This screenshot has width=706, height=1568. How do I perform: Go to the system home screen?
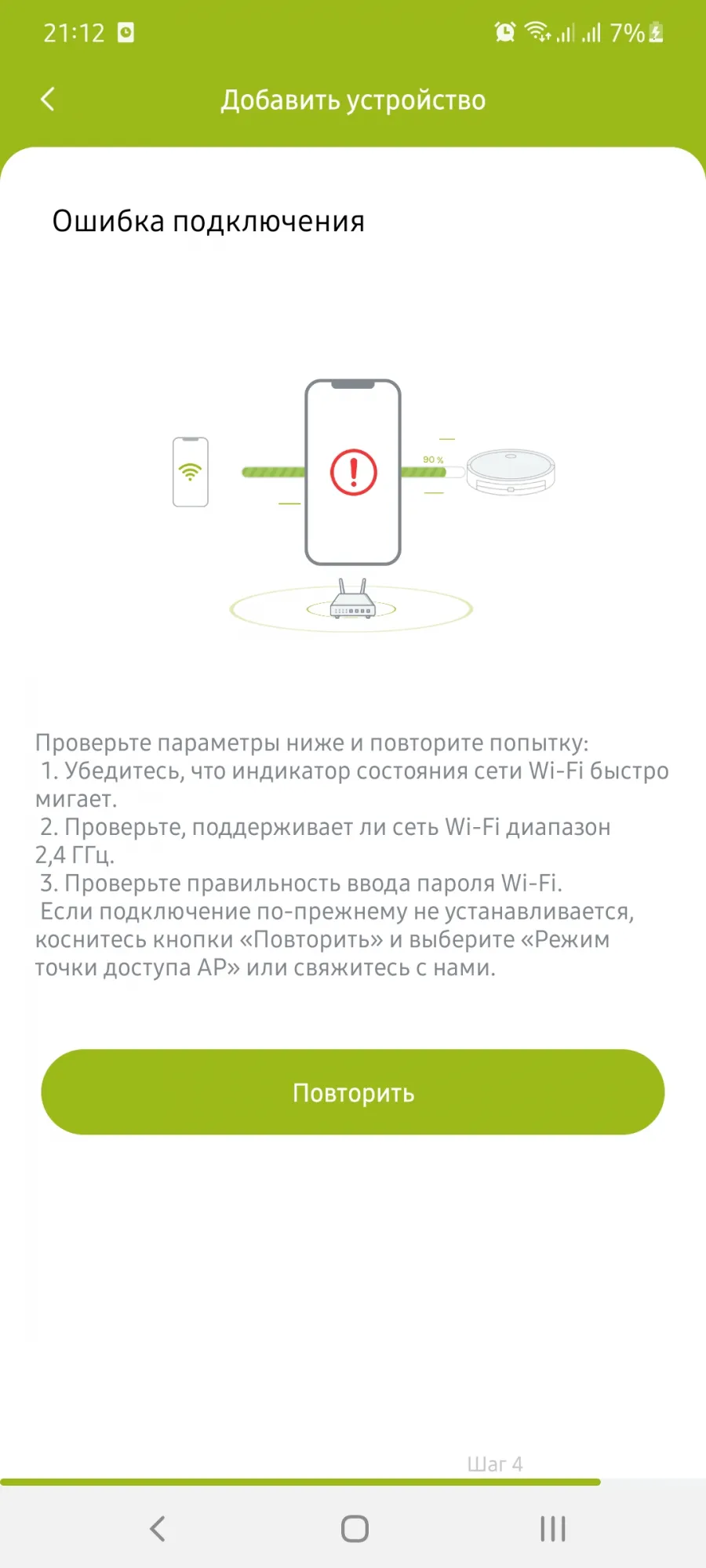coord(355,1528)
